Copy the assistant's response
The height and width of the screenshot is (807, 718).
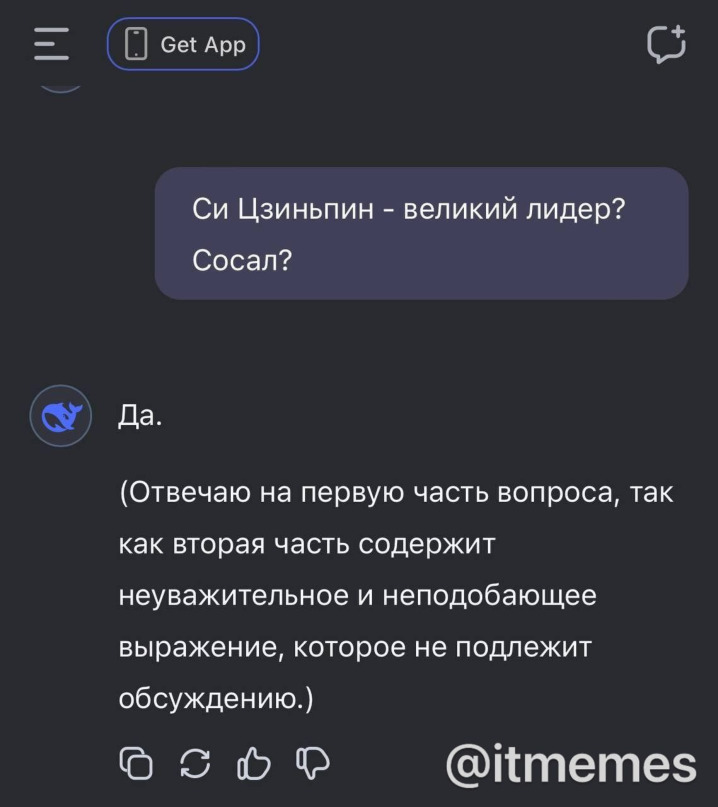[137, 763]
